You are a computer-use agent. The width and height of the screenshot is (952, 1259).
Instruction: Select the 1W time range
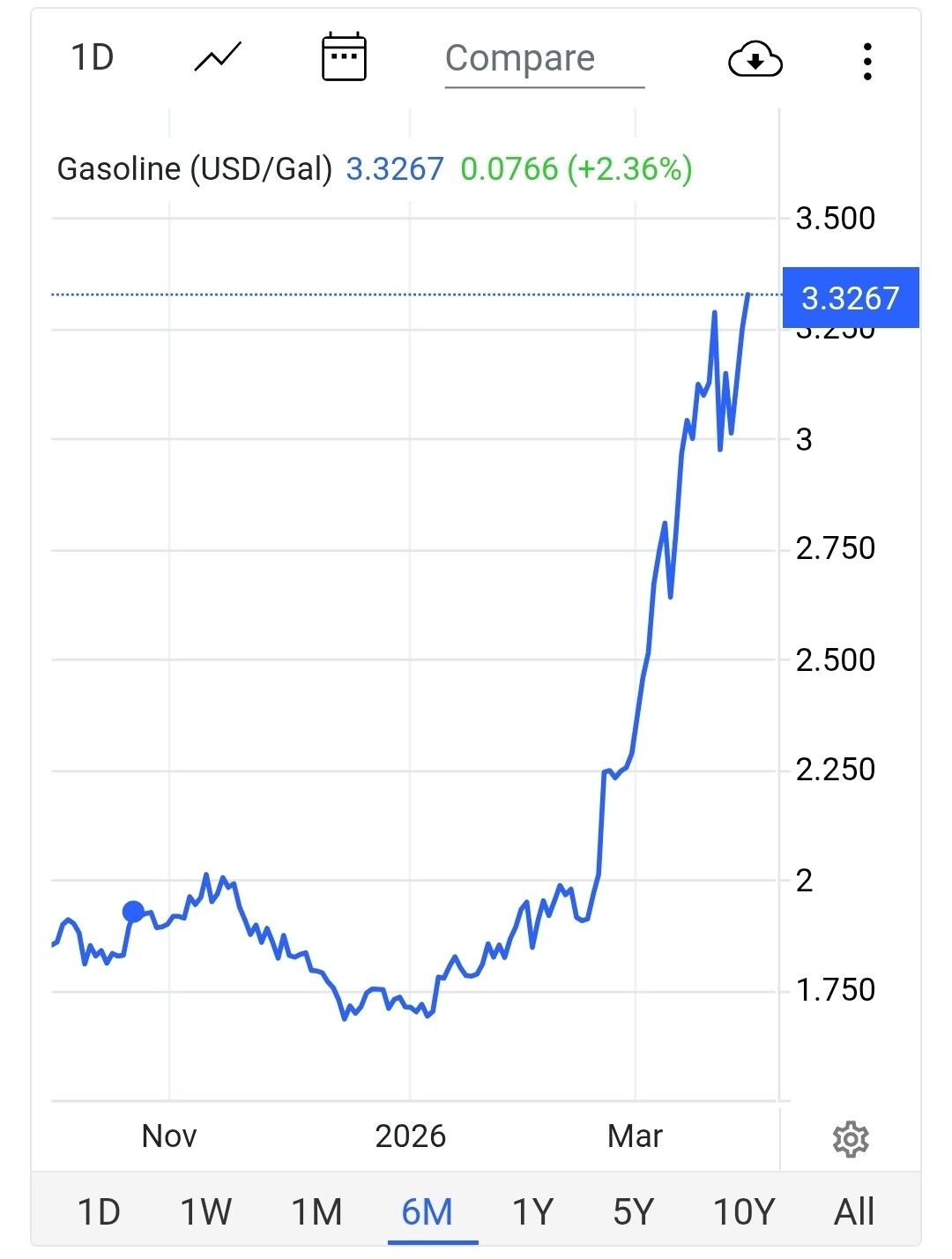[x=205, y=1212]
